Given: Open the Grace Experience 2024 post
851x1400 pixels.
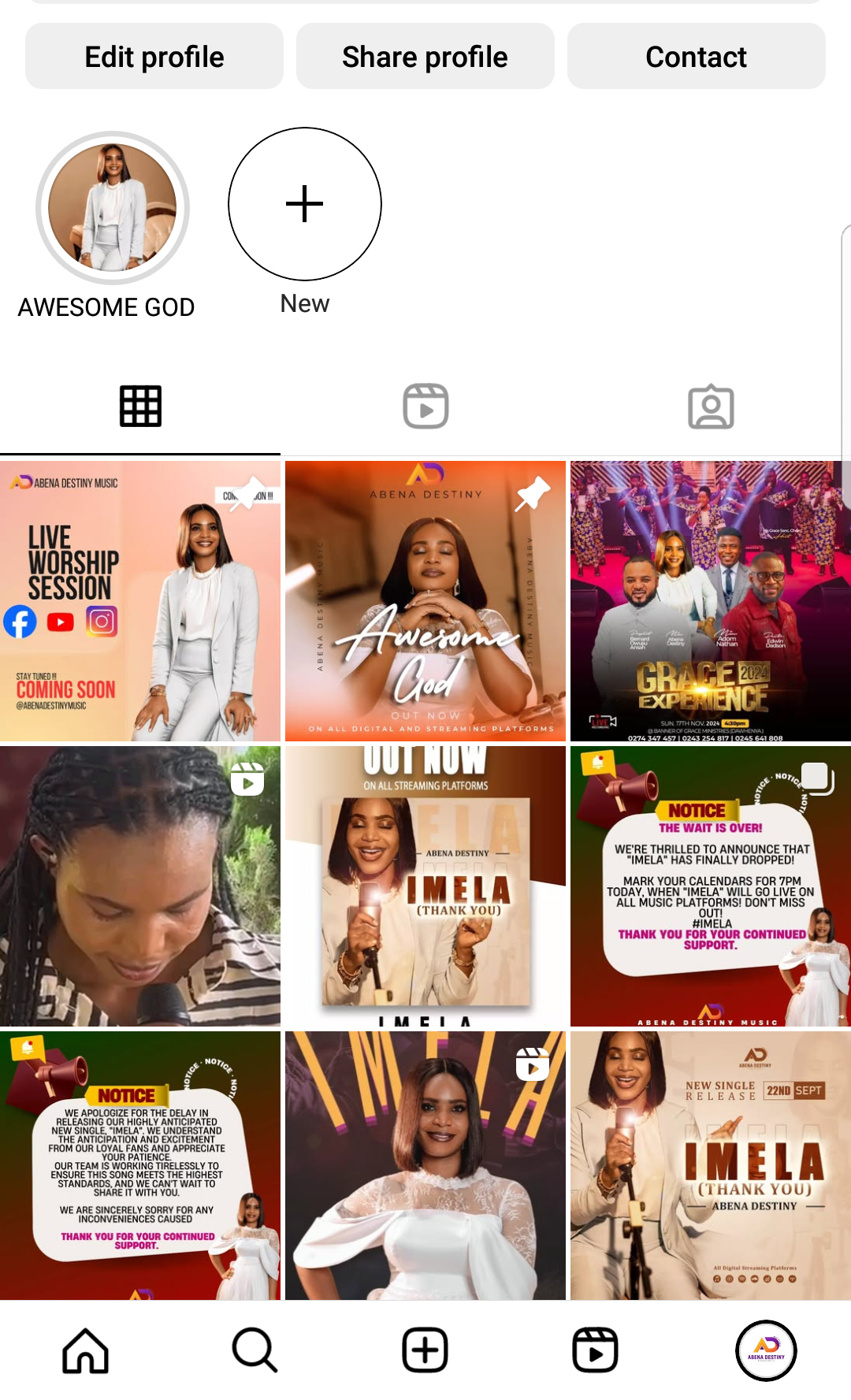Looking at the screenshot, I should click(711, 601).
